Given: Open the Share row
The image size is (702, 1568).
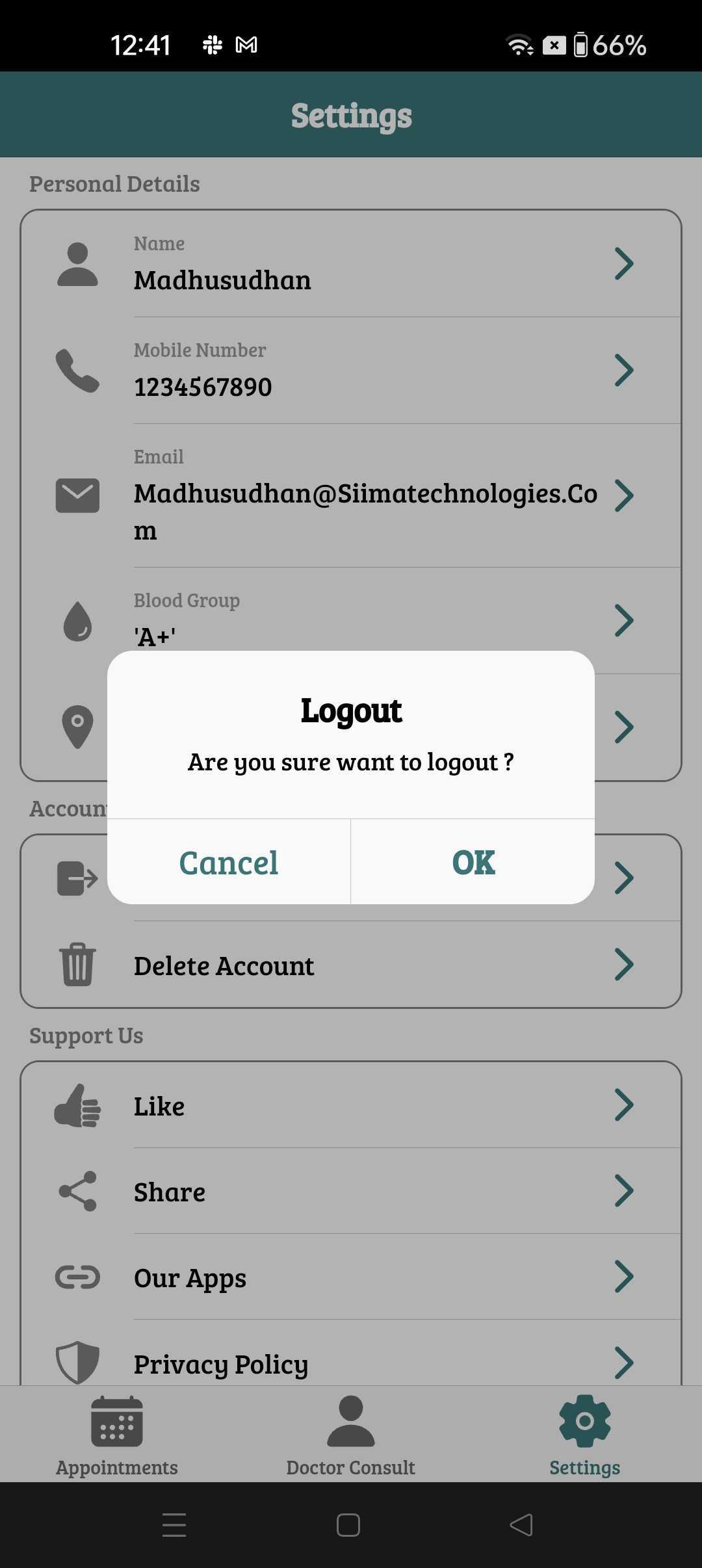Looking at the screenshot, I should pos(351,1192).
